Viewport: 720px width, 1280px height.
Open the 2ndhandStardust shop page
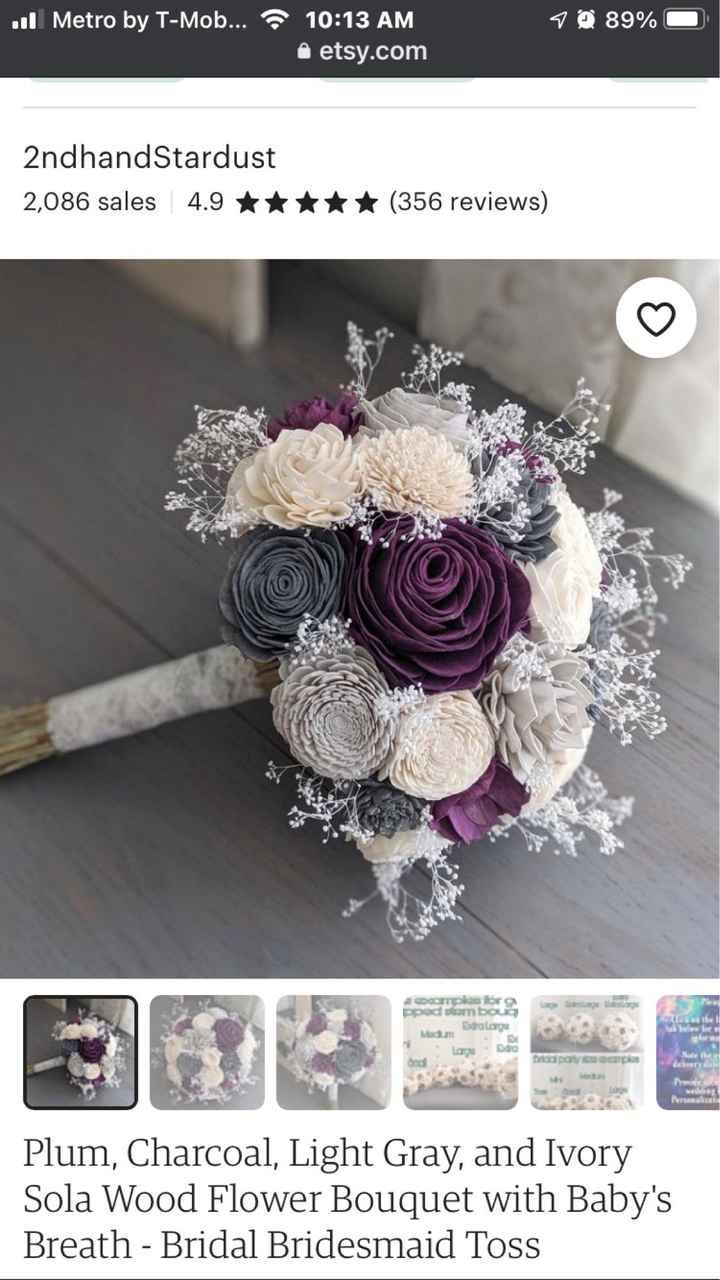tap(150, 157)
